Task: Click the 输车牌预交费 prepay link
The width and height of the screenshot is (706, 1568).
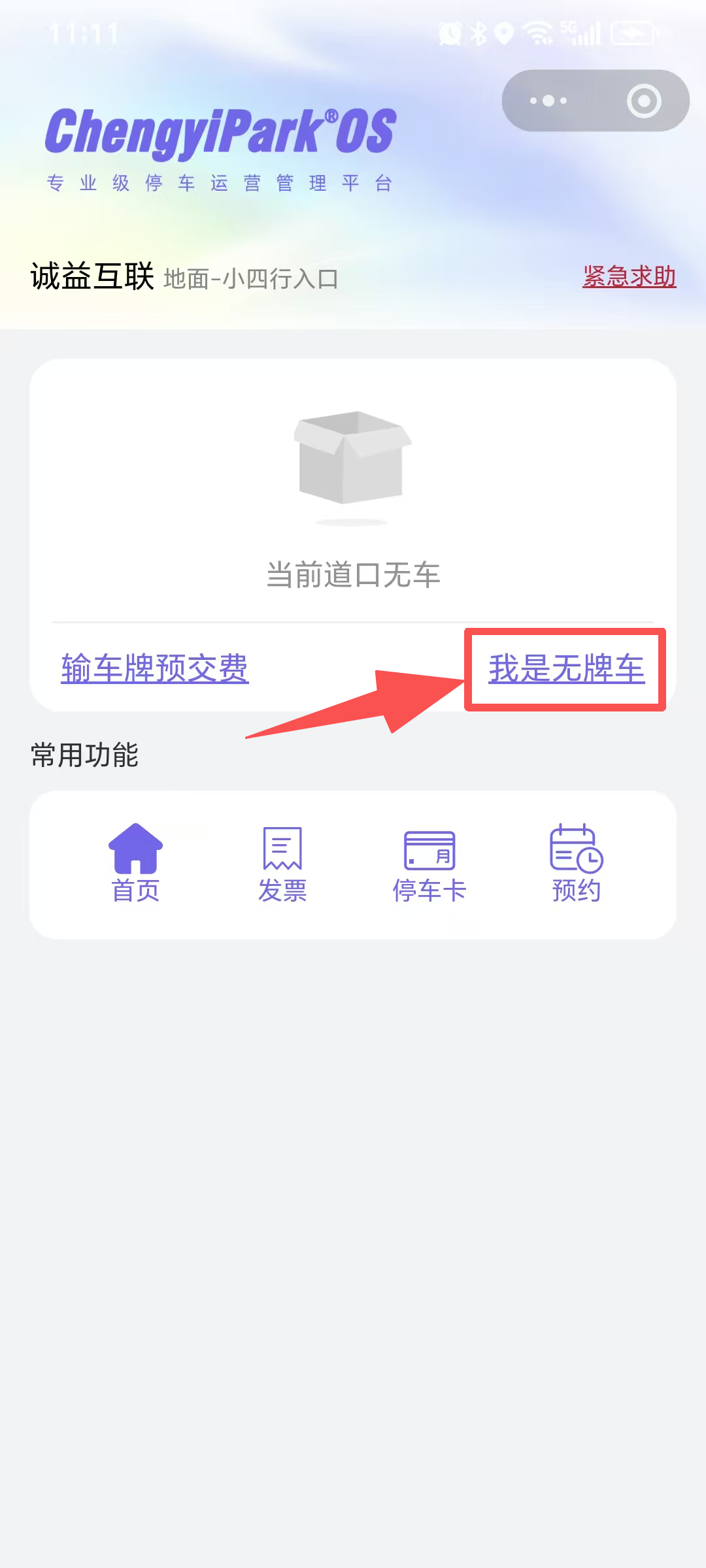Action: point(156,670)
